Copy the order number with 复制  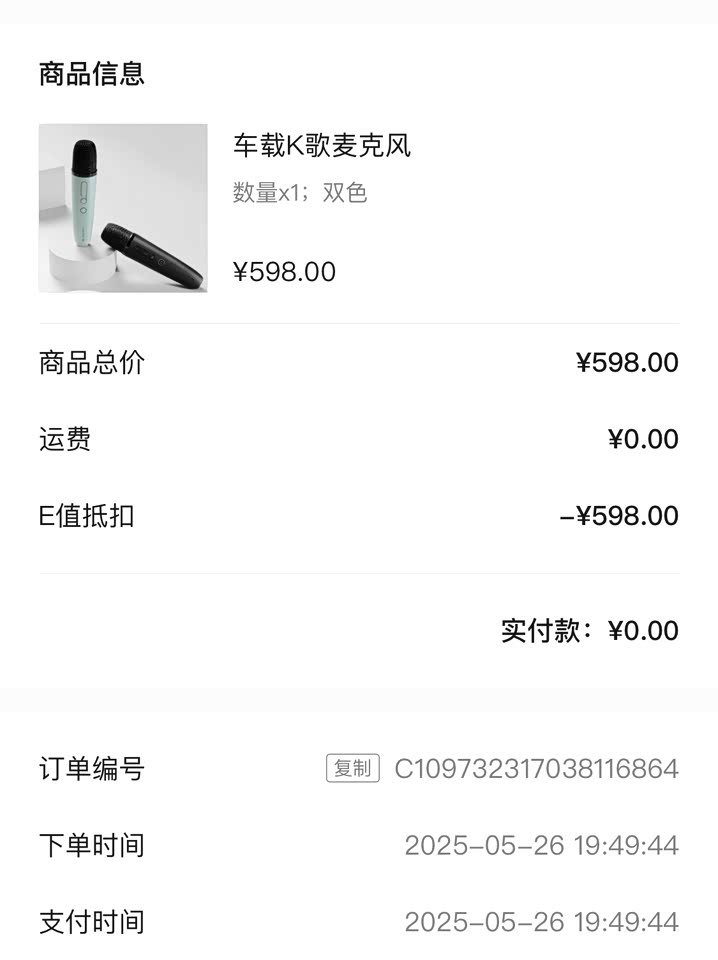point(352,768)
